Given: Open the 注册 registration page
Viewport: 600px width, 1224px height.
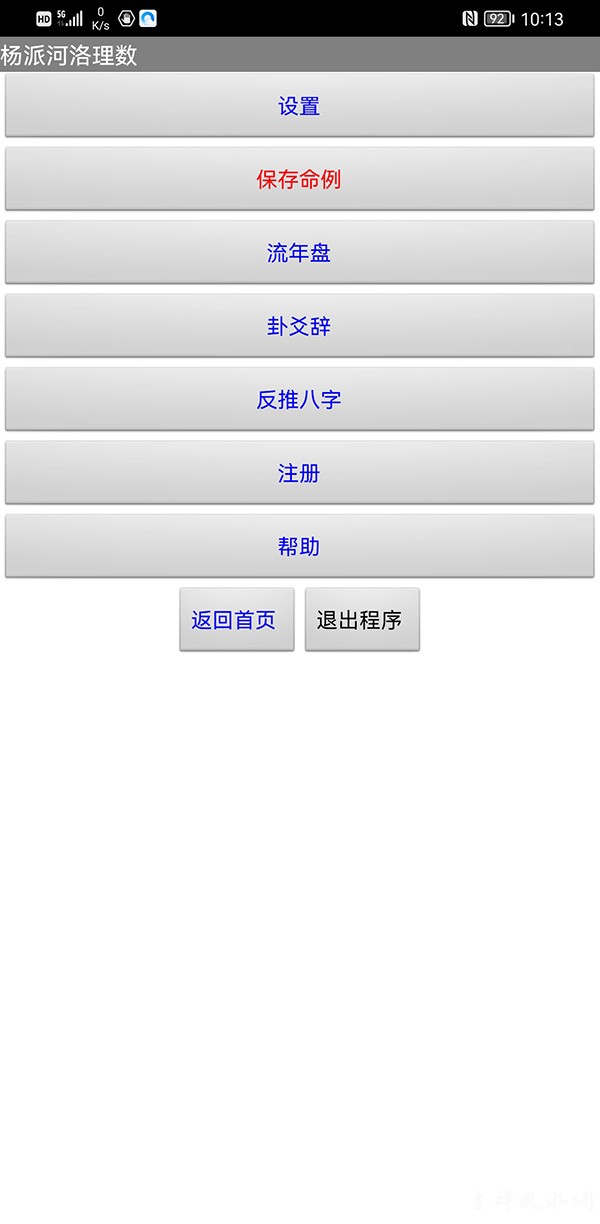Looking at the screenshot, I should tap(299, 473).
